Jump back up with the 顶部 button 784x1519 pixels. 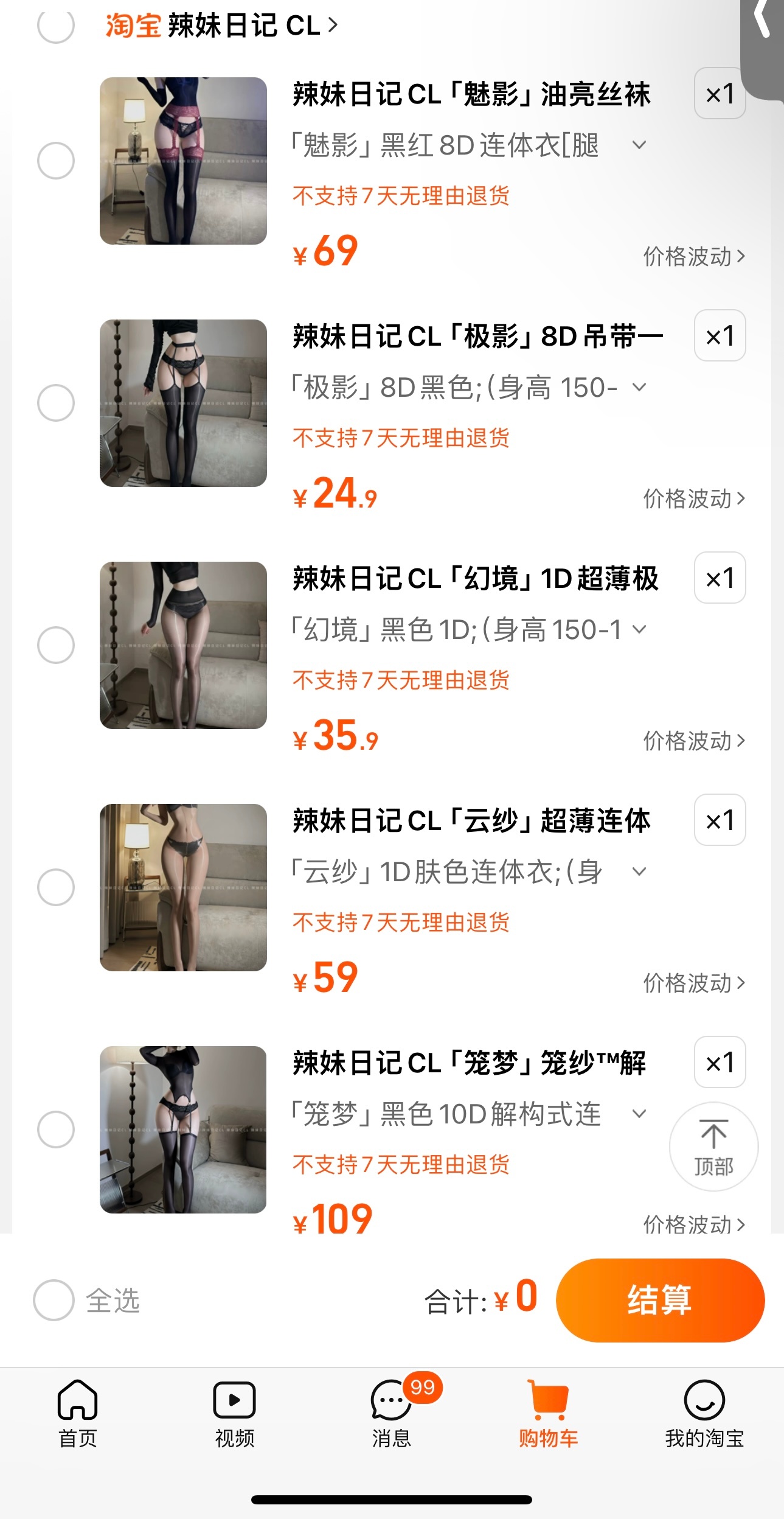click(713, 1147)
